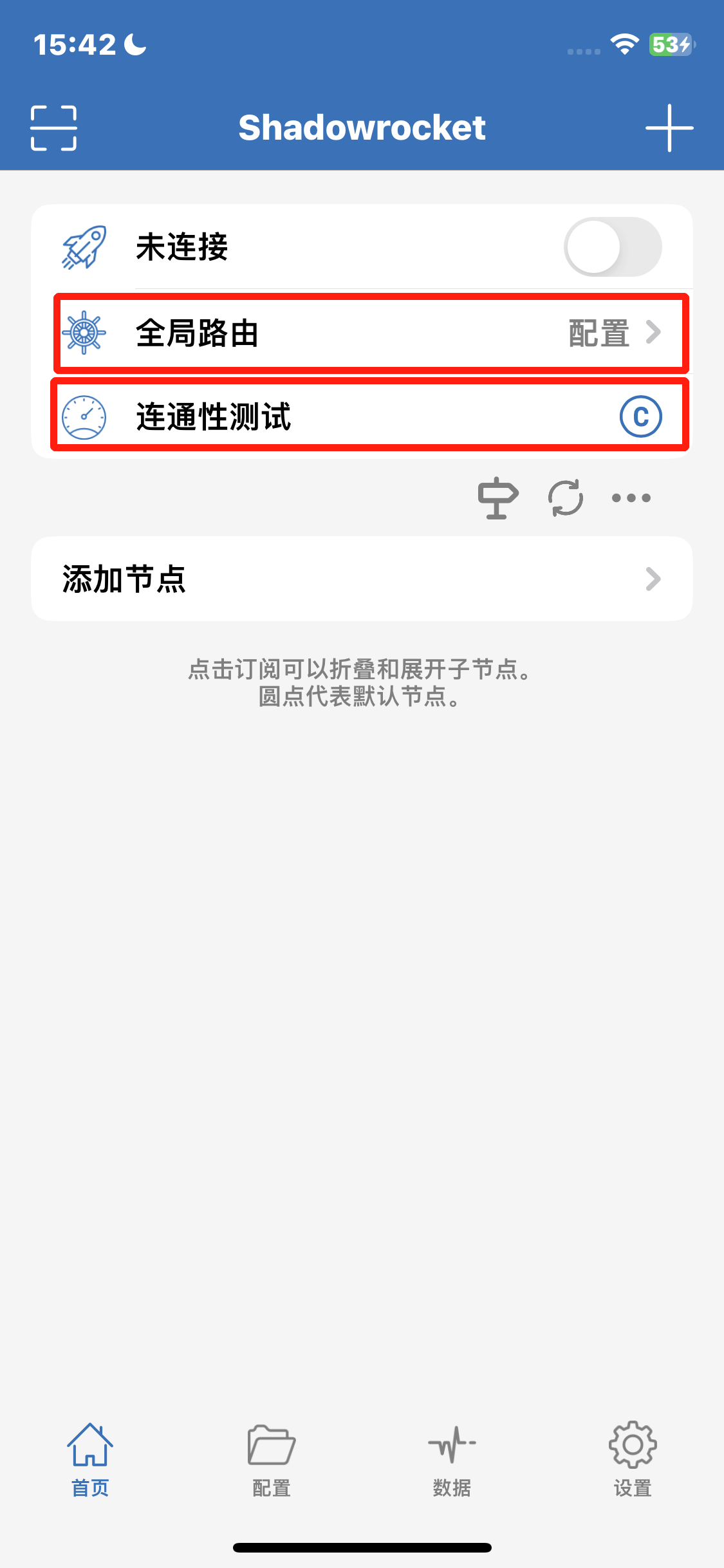Open the 全局路由 setting row
This screenshot has width=724, height=1568.
coord(370,333)
